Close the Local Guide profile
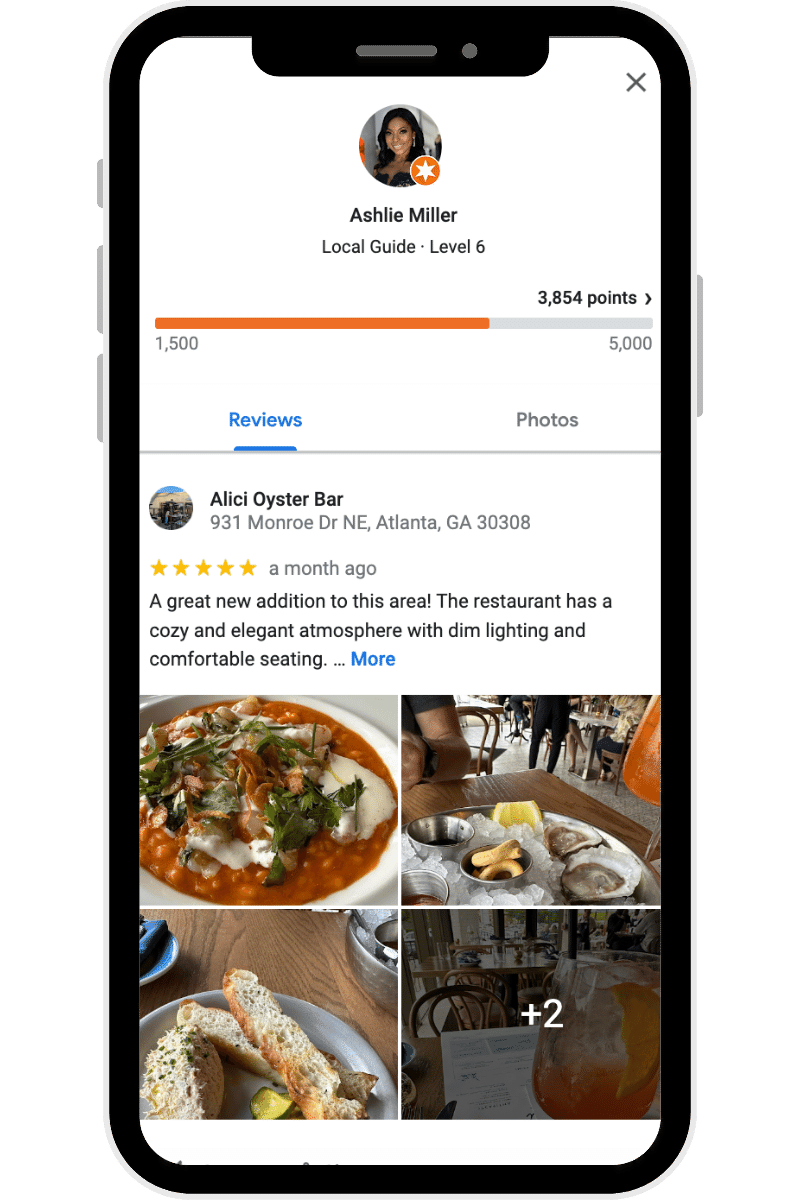 (x=635, y=83)
